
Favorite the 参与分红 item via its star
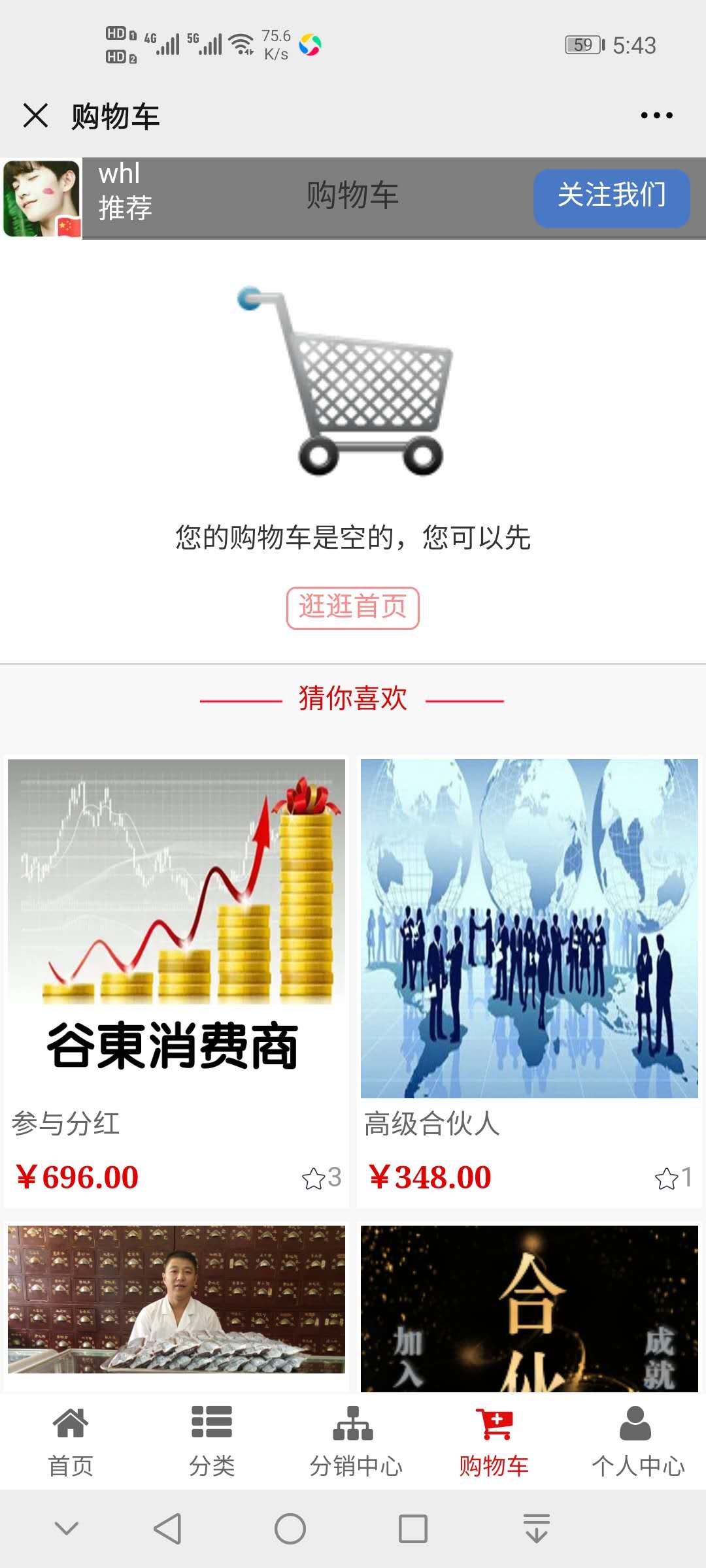(314, 1179)
